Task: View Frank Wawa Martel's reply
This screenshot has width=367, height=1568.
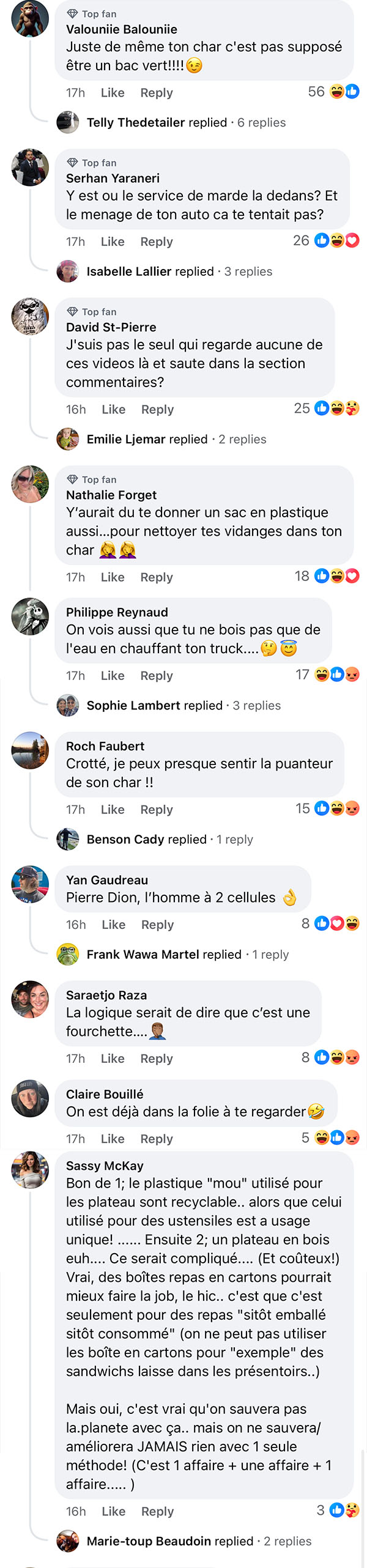Action: point(187,954)
